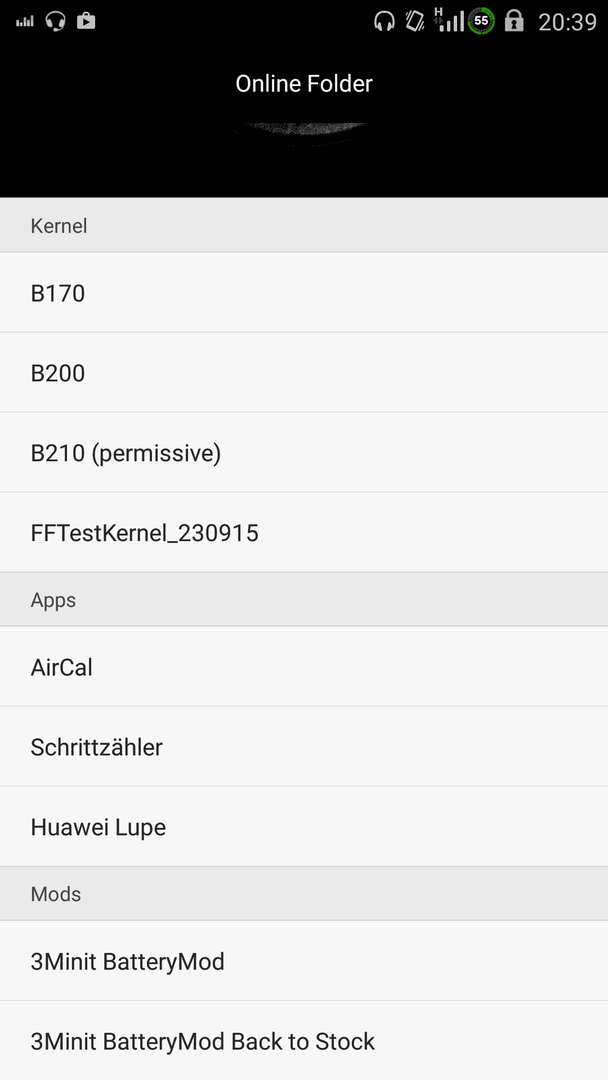Image resolution: width=608 pixels, height=1080 pixels.
Task: Open the B170 kernel entry
Action: point(304,293)
